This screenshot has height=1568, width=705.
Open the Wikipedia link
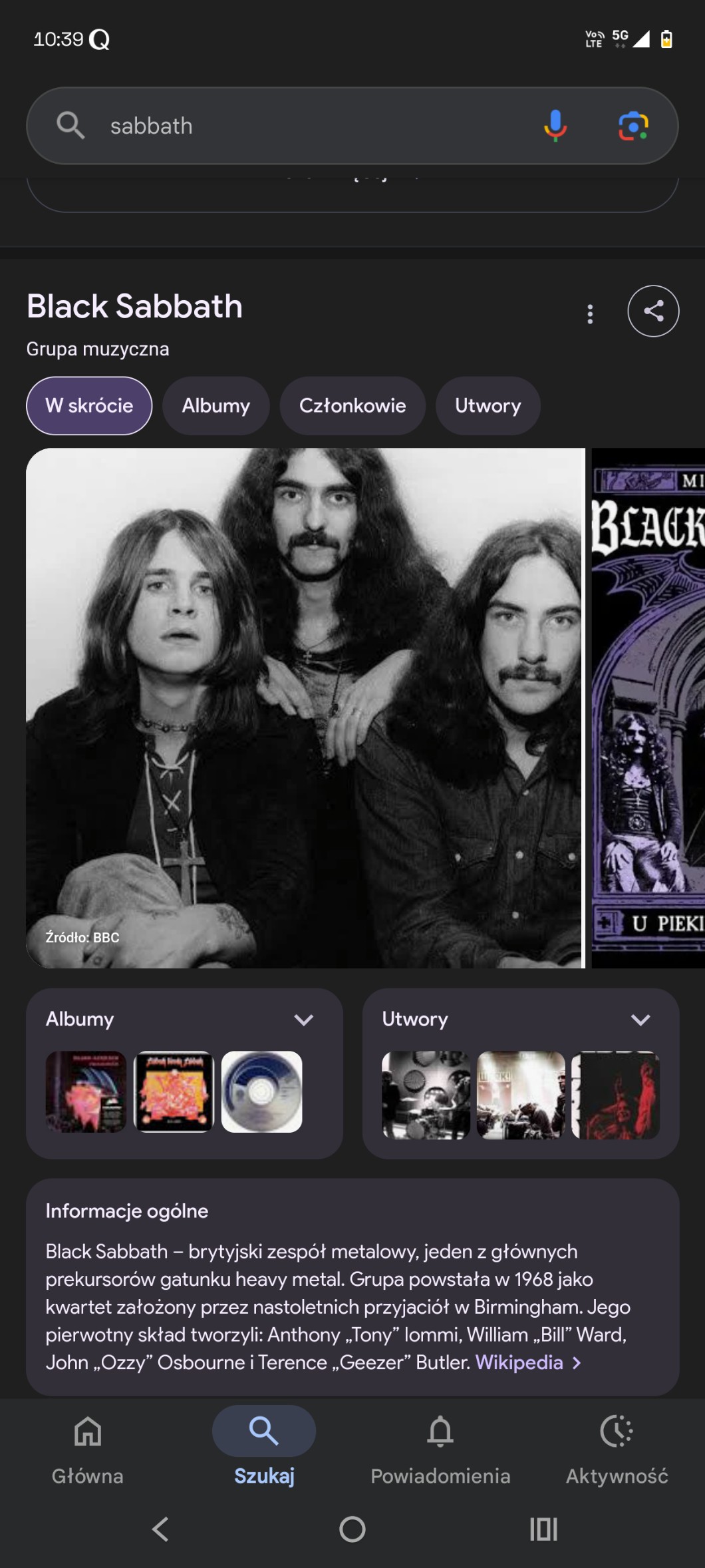520,1363
